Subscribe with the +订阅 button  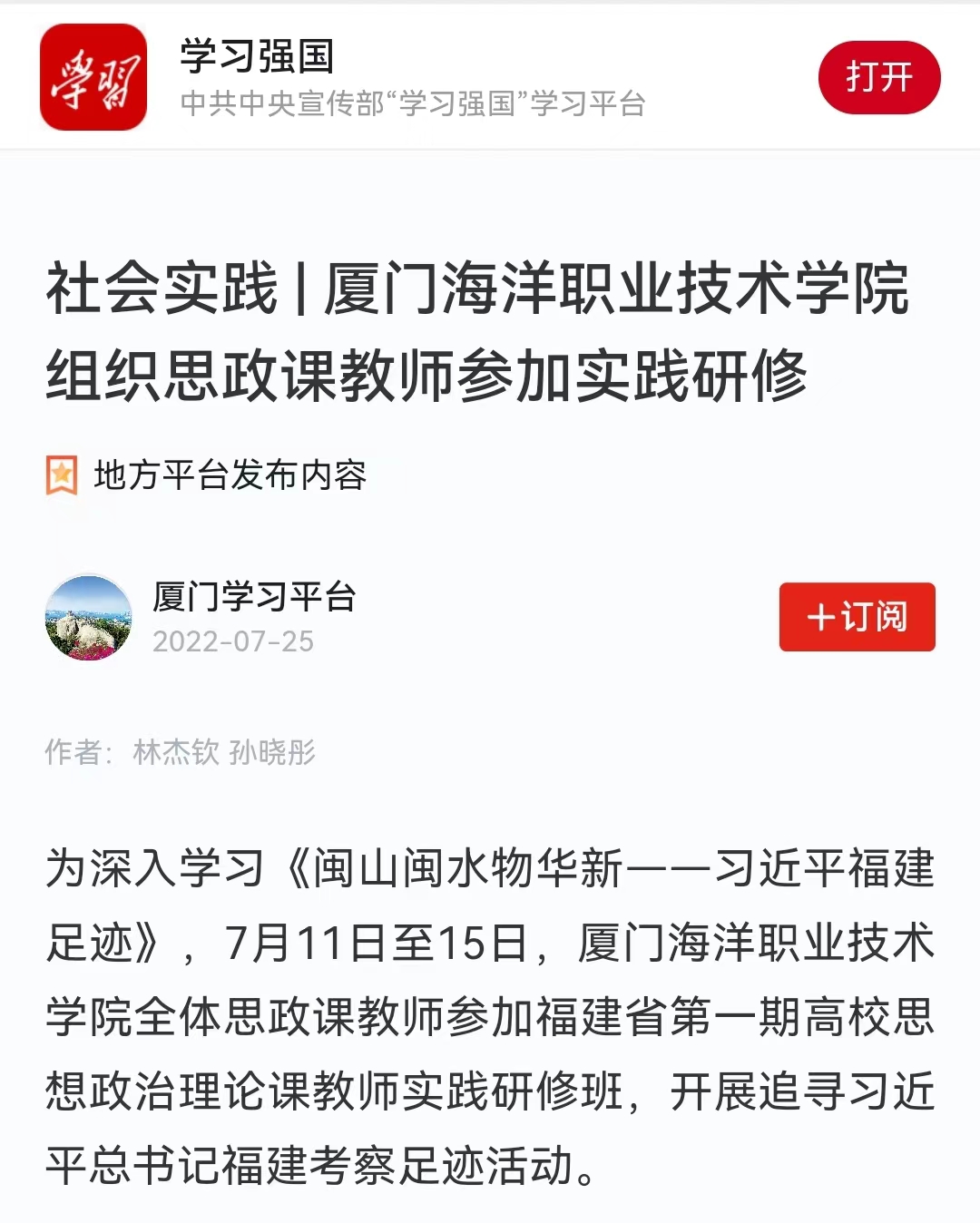pyautogui.click(x=857, y=617)
